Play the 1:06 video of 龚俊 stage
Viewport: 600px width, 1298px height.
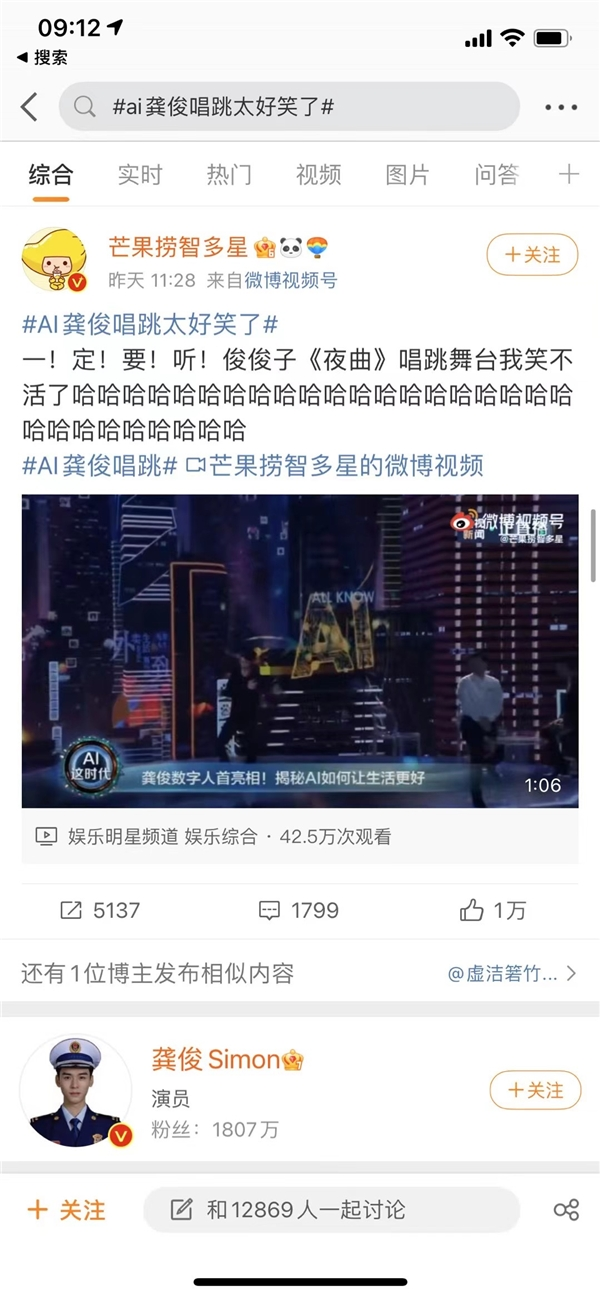(300, 651)
